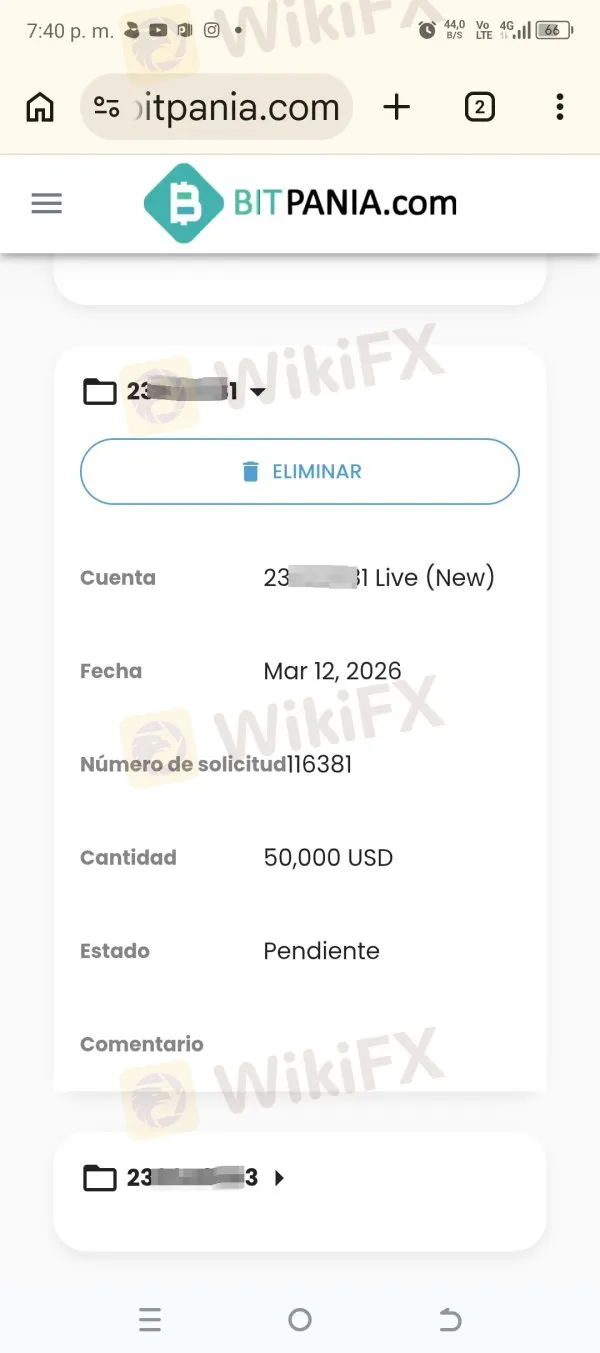Go to the browser home page

click(40, 107)
